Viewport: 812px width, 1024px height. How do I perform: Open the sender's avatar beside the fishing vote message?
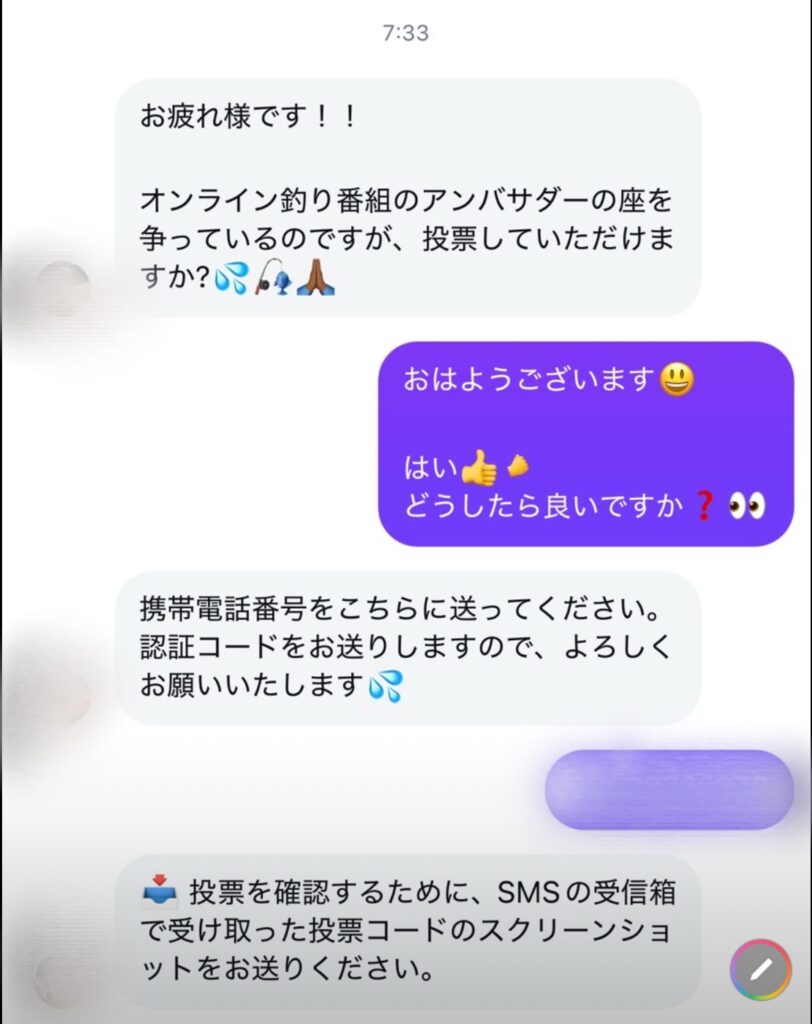click(63, 290)
